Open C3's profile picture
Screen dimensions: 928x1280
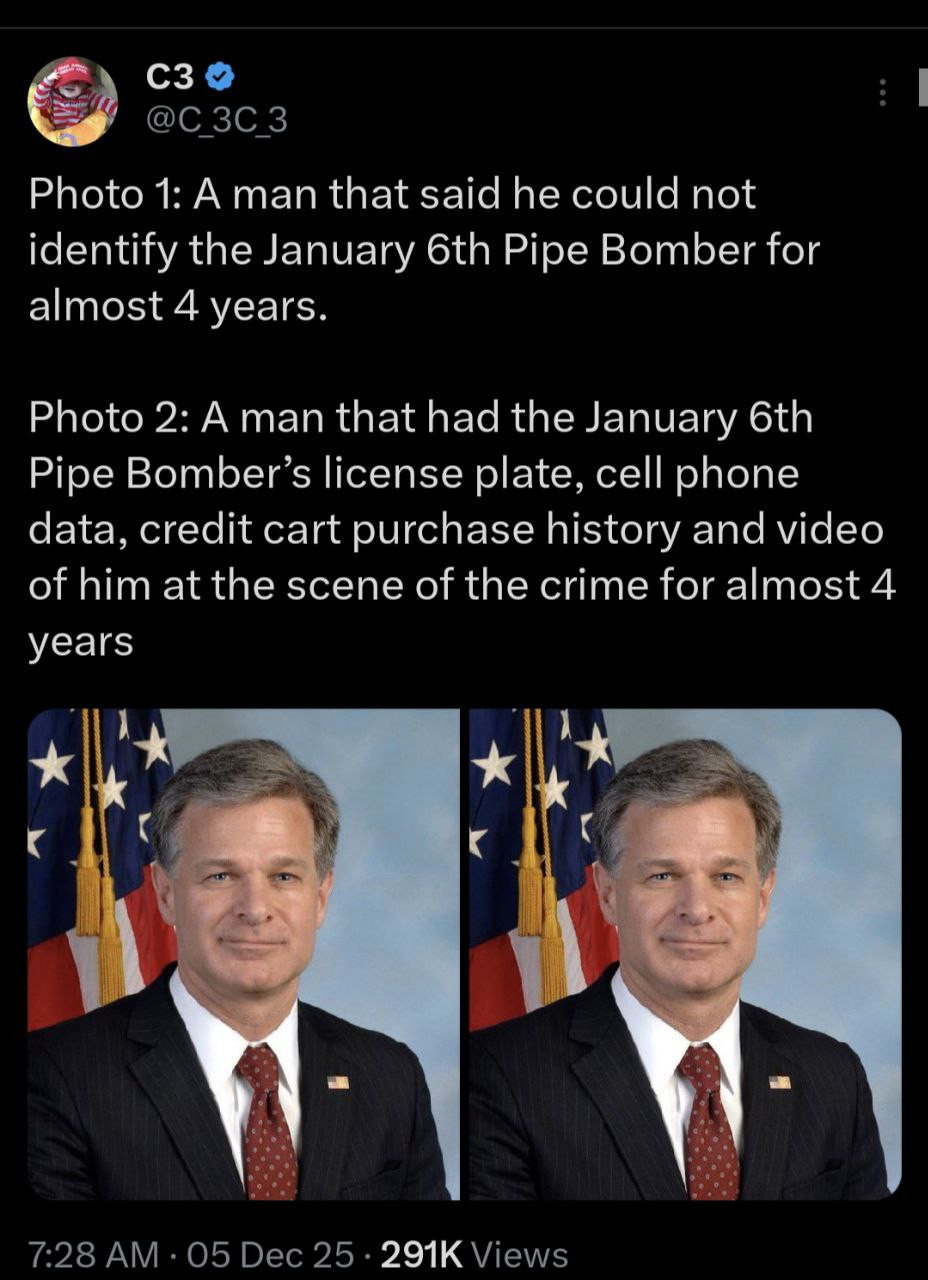(x=73, y=101)
